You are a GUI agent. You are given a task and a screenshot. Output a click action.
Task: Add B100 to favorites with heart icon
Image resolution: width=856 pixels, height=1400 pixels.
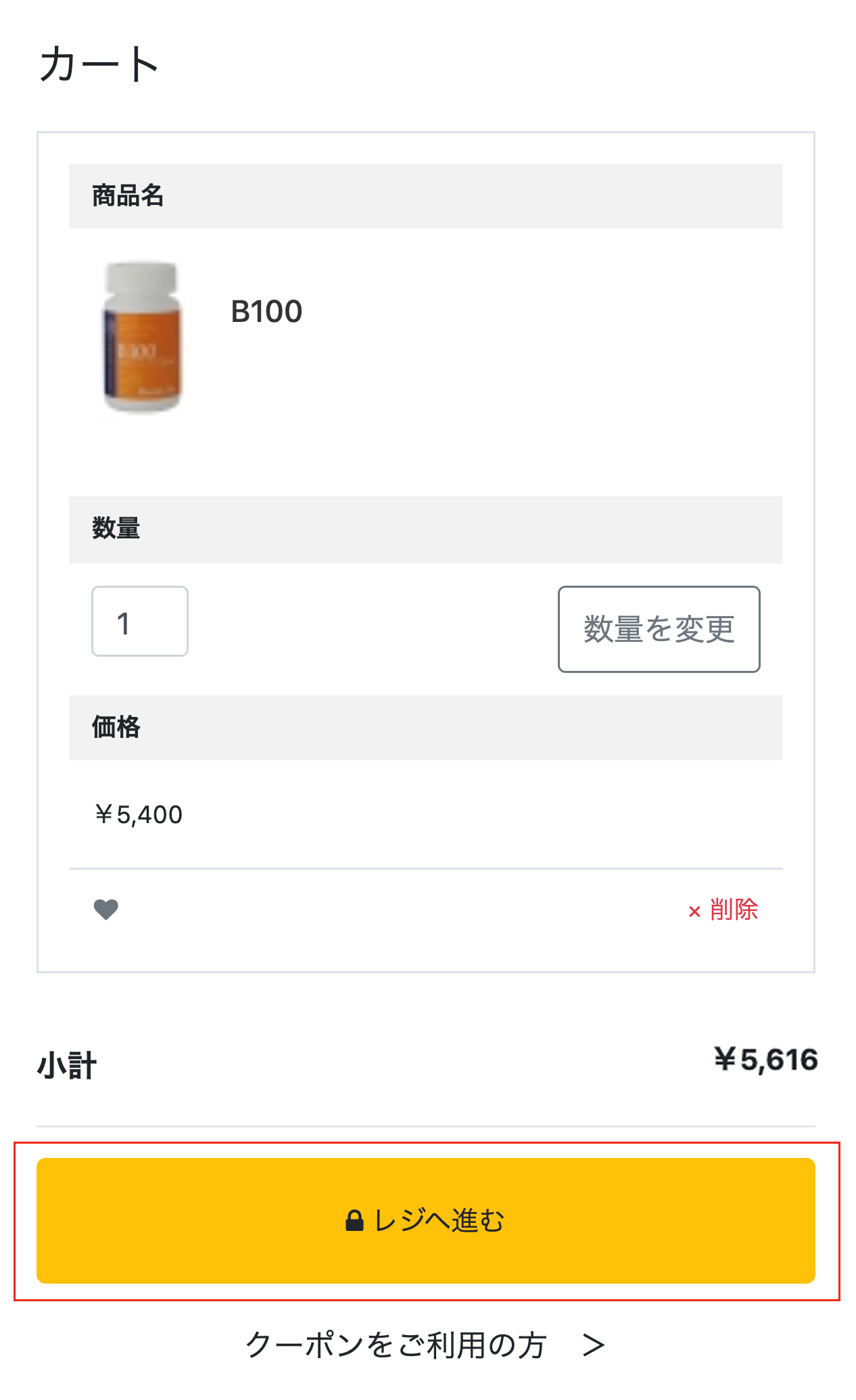tap(106, 910)
